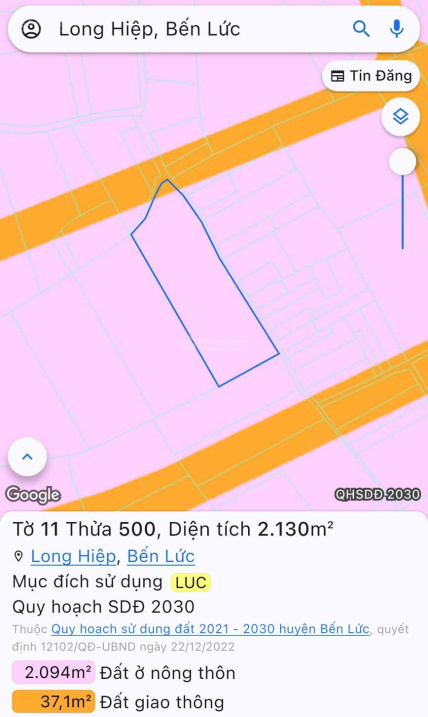The height and width of the screenshot is (717, 428).
Task: Open the Bến Lức district link
Action: pos(160,556)
